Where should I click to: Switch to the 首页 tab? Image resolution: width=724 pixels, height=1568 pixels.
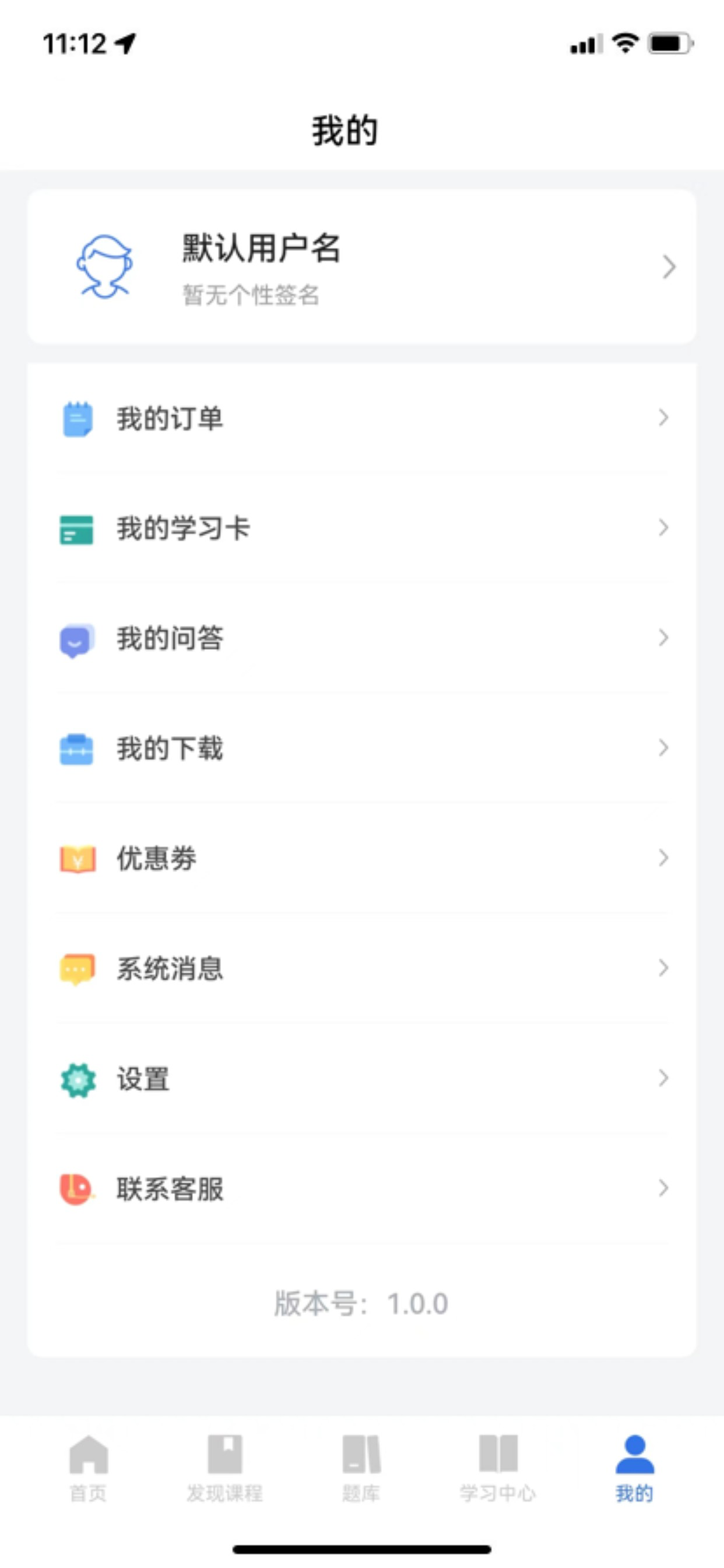point(88,1468)
